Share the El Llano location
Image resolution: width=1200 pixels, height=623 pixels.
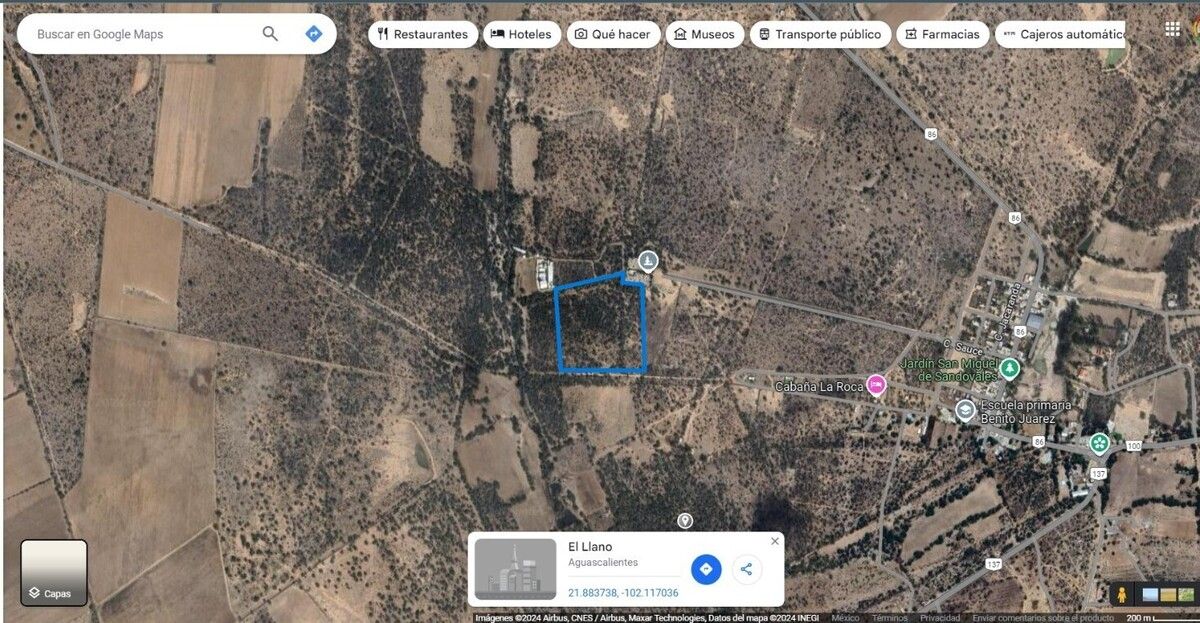(x=746, y=569)
